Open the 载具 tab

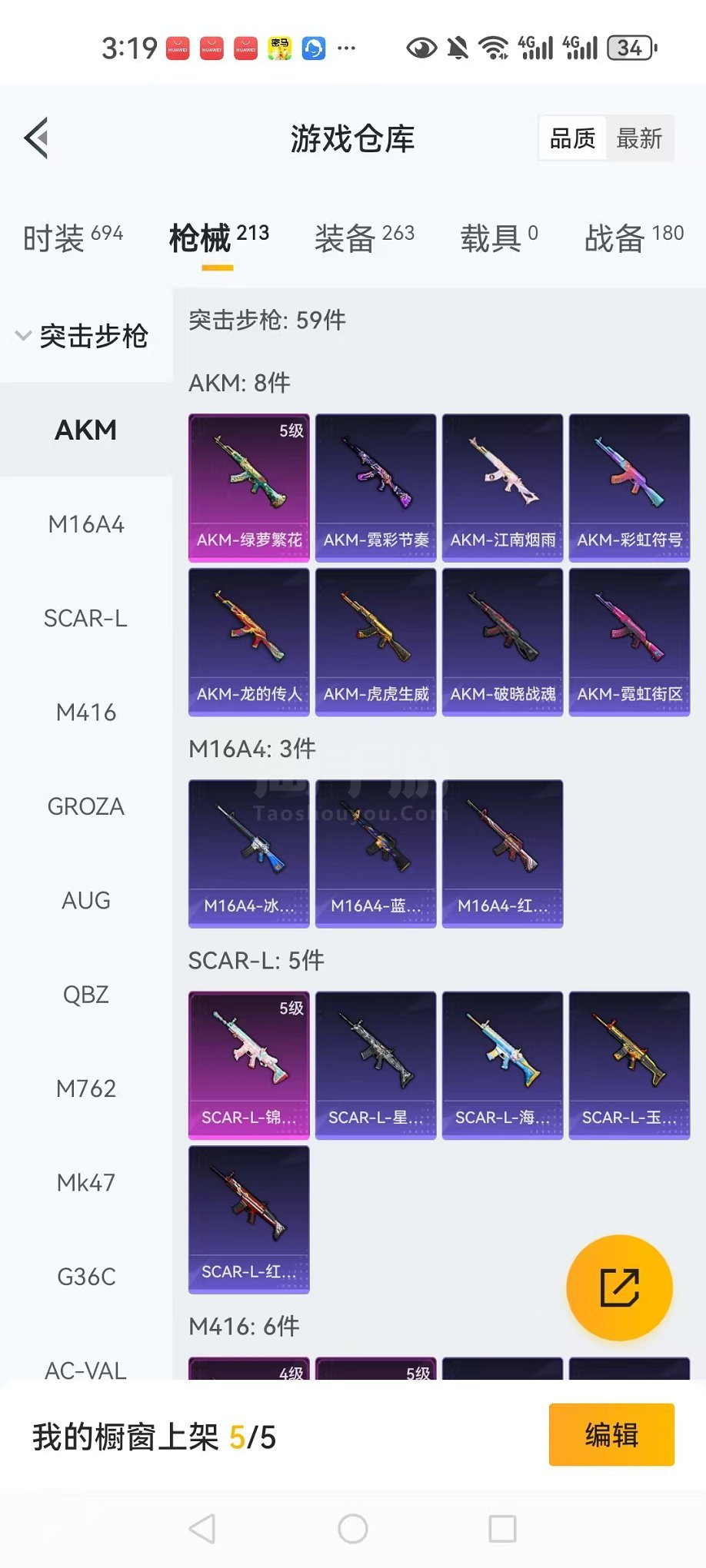pos(499,238)
